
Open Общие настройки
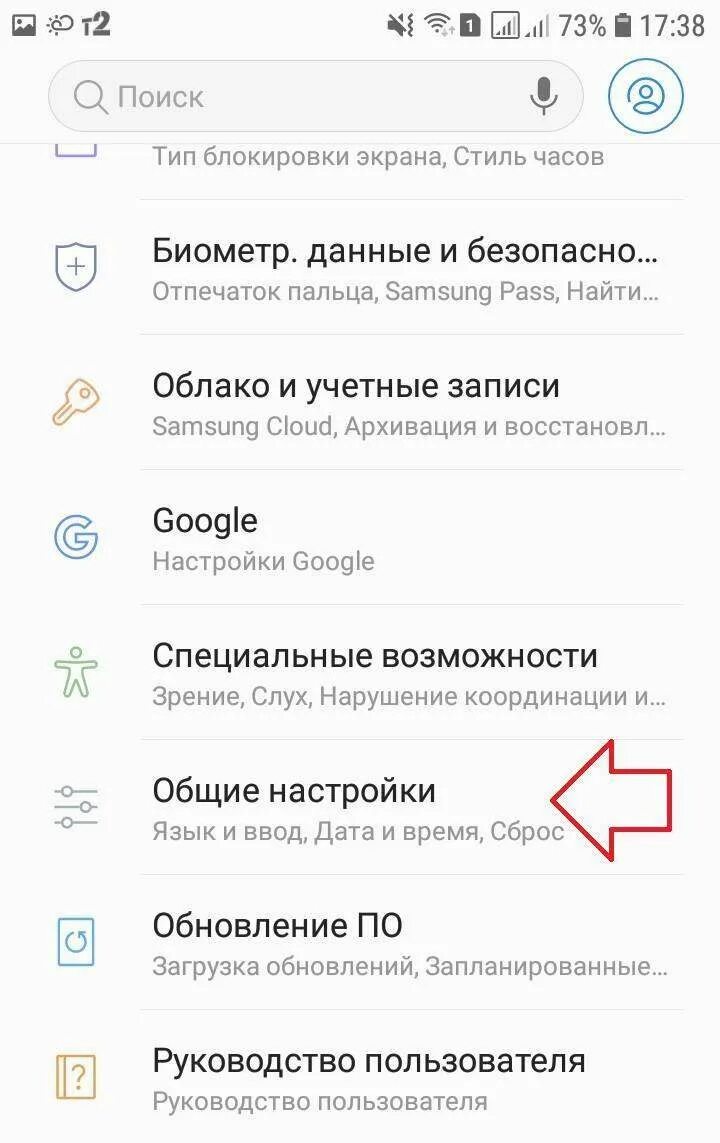click(360, 807)
